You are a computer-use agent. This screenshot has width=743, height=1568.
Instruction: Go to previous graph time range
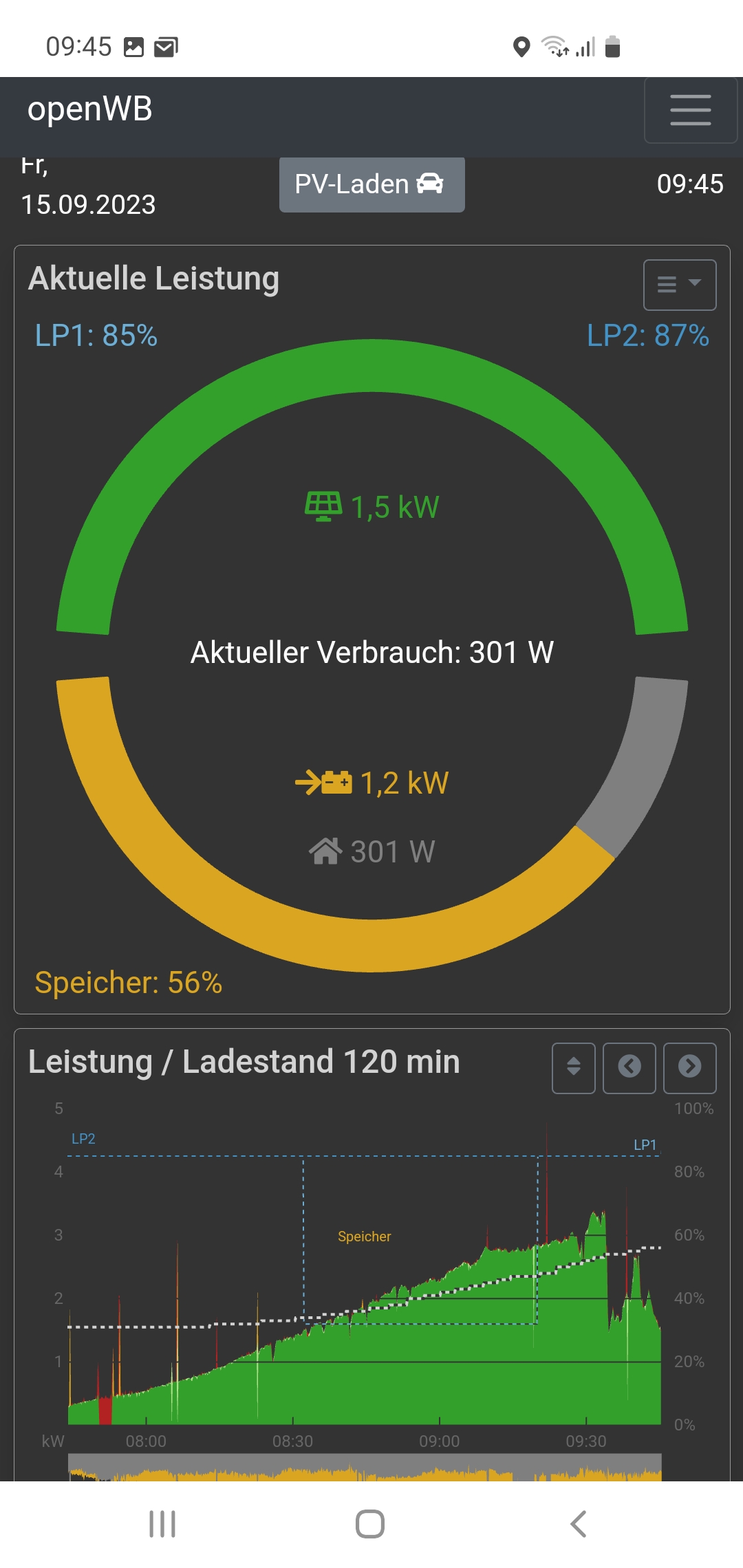click(629, 1067)
